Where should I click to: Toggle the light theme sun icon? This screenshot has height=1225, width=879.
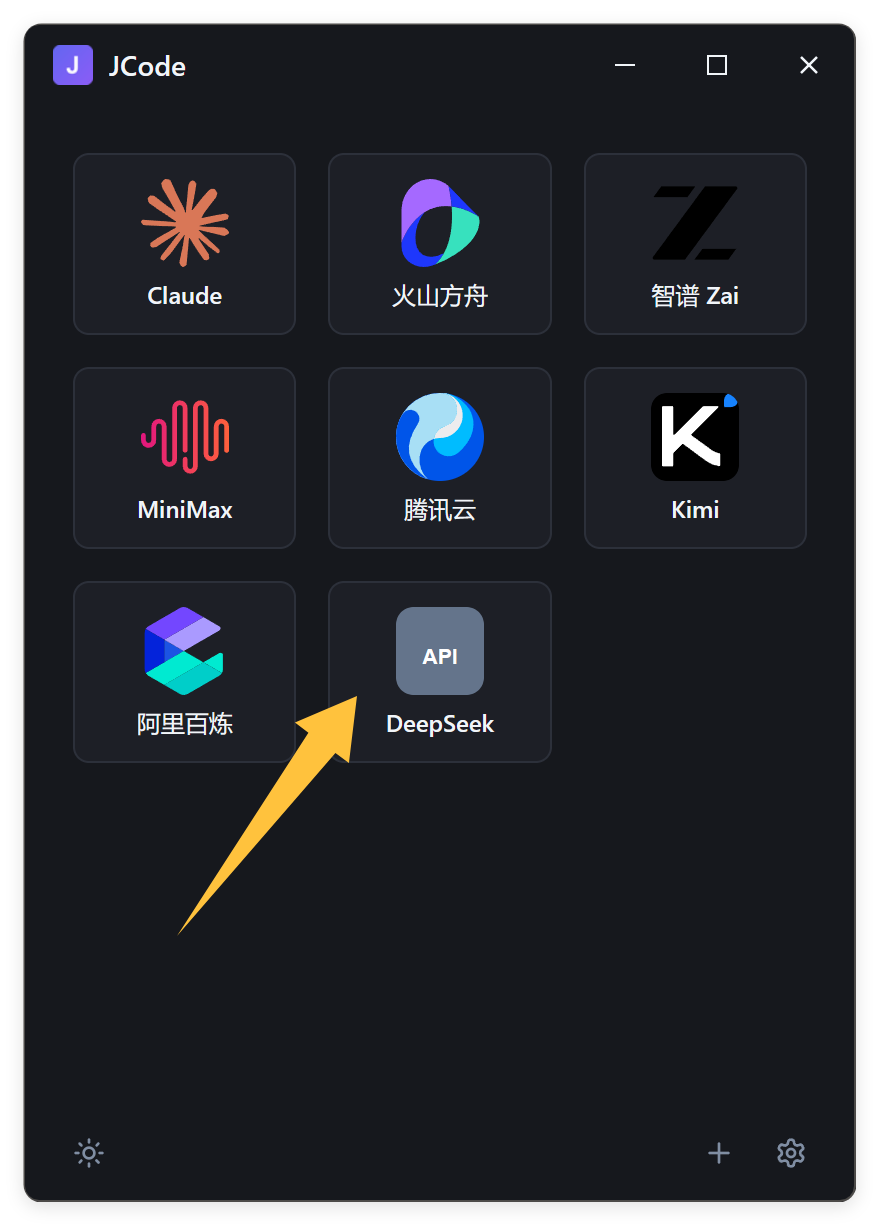[89, 1153]
